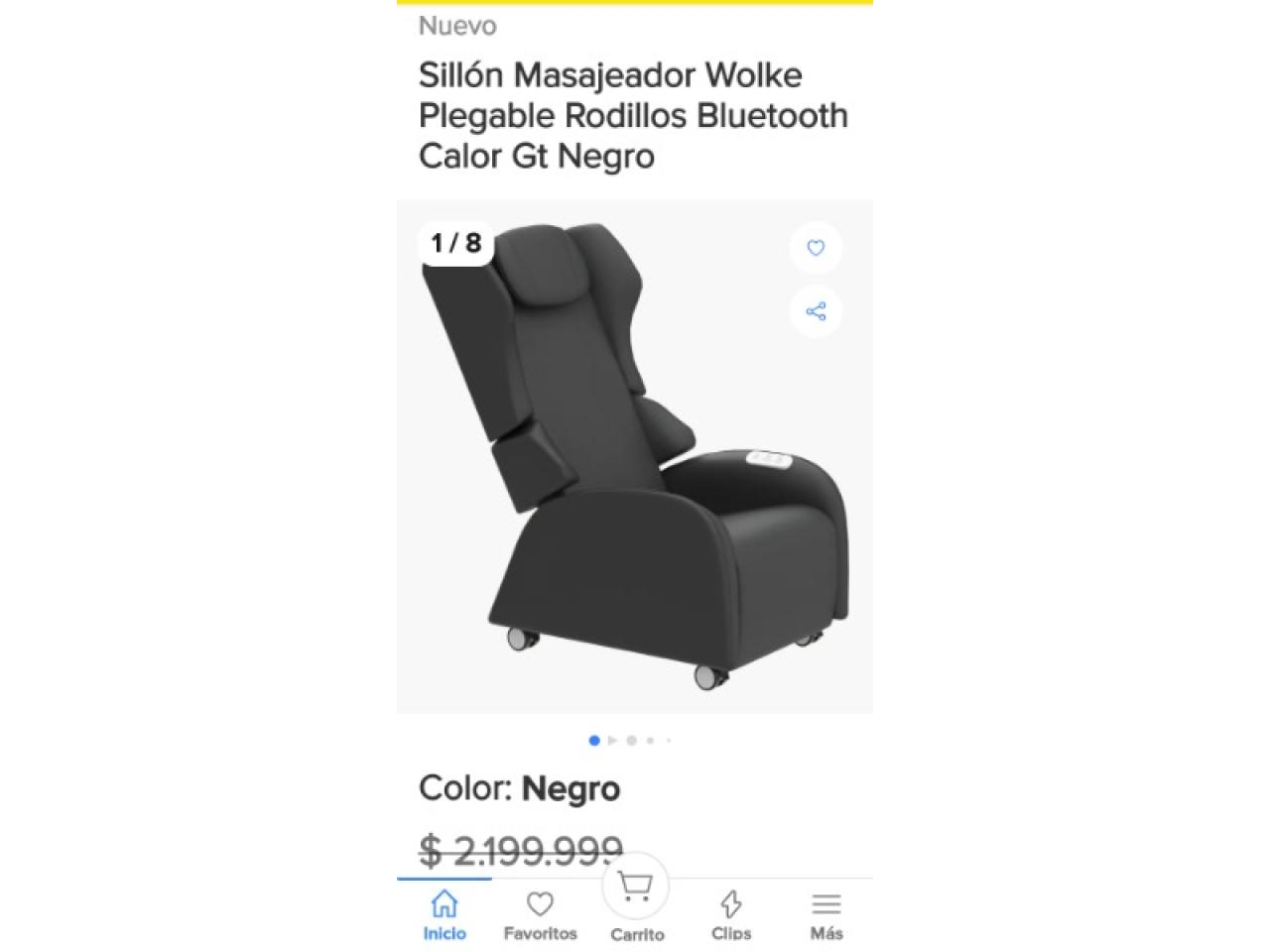Switch to the Favoritos tab
1270x952 pixels.
pyautogui.click(x=540, y=914)
